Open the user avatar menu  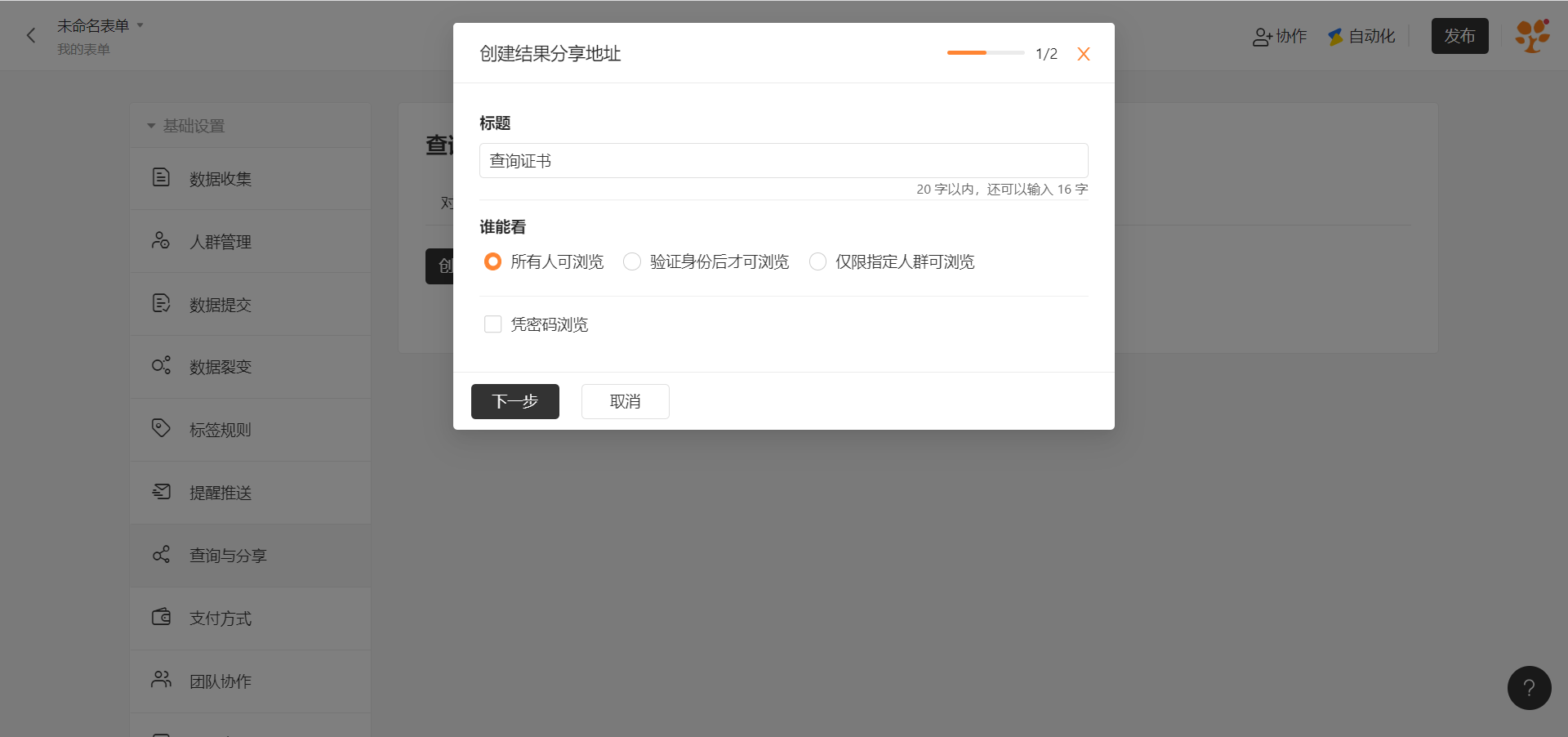coord(1532,36)
